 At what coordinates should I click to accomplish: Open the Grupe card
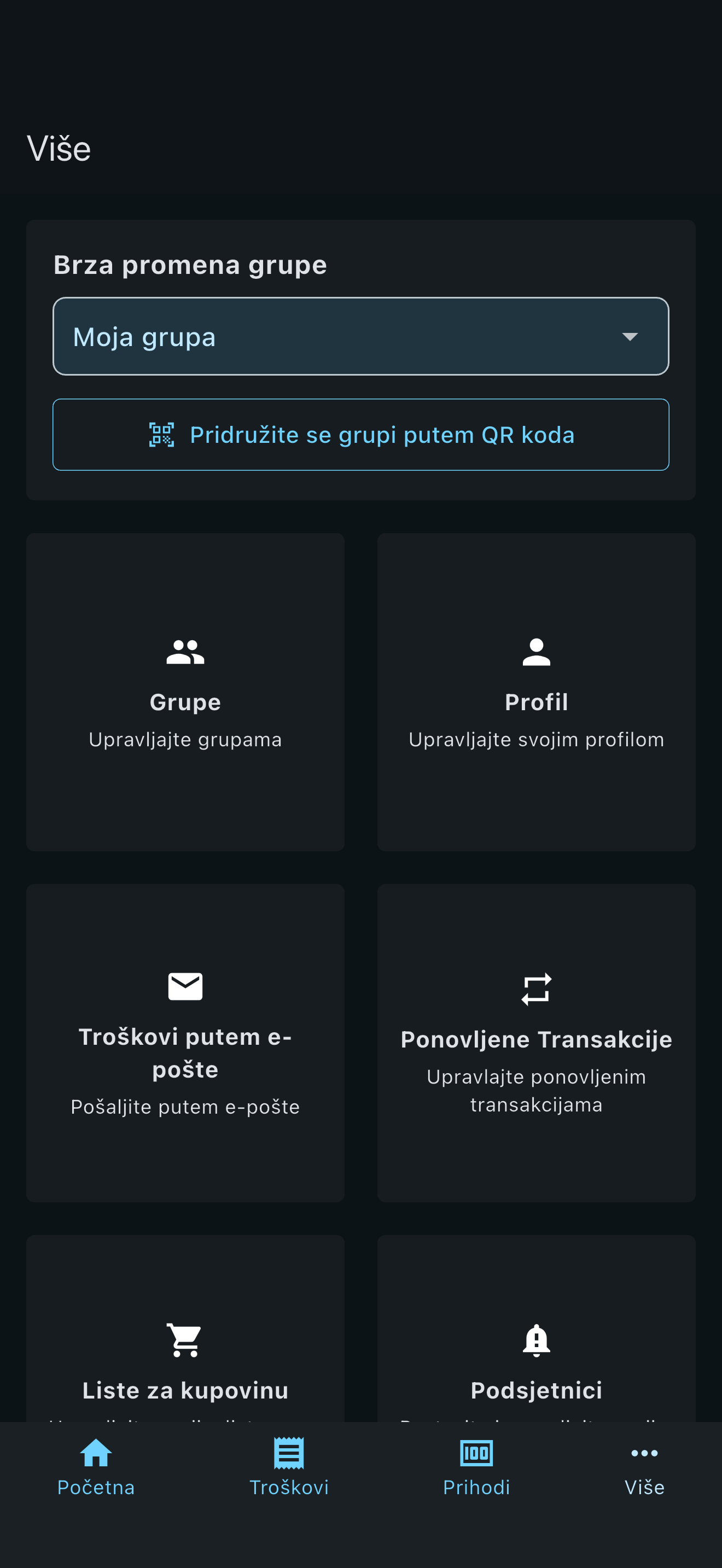click(185, 692)
